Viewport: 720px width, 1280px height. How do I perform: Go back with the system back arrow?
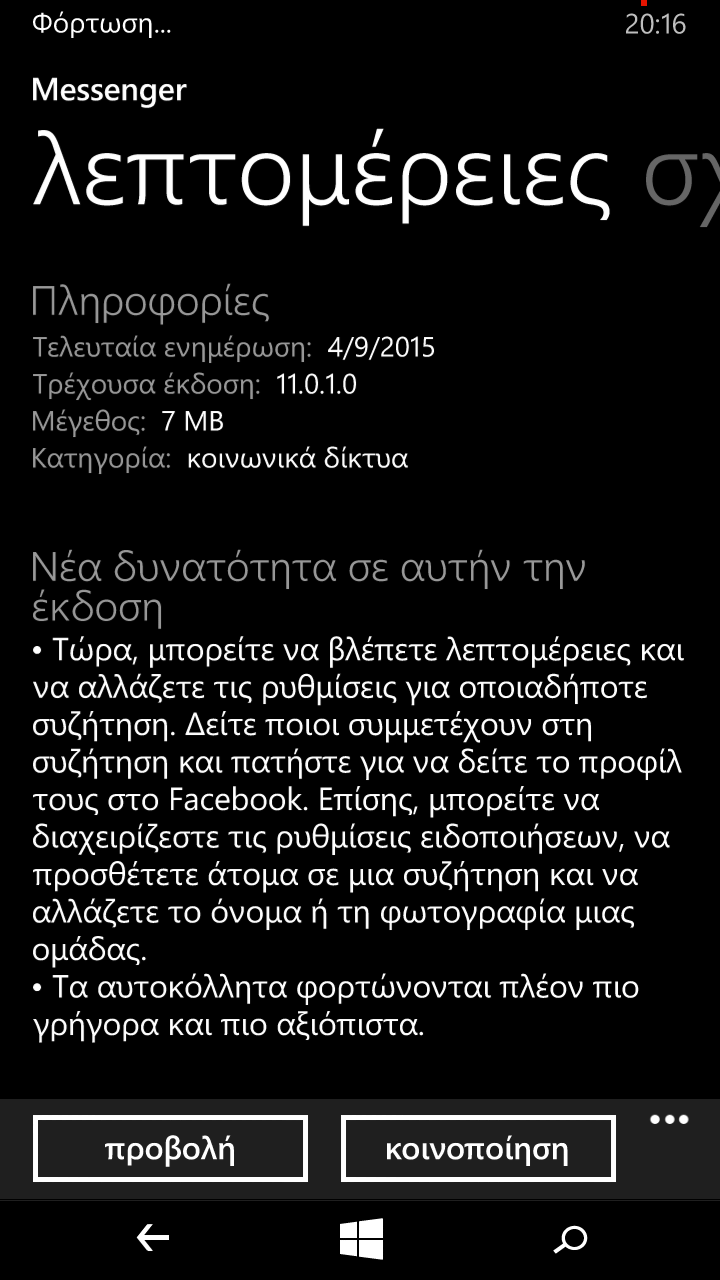click(152, 1240)
